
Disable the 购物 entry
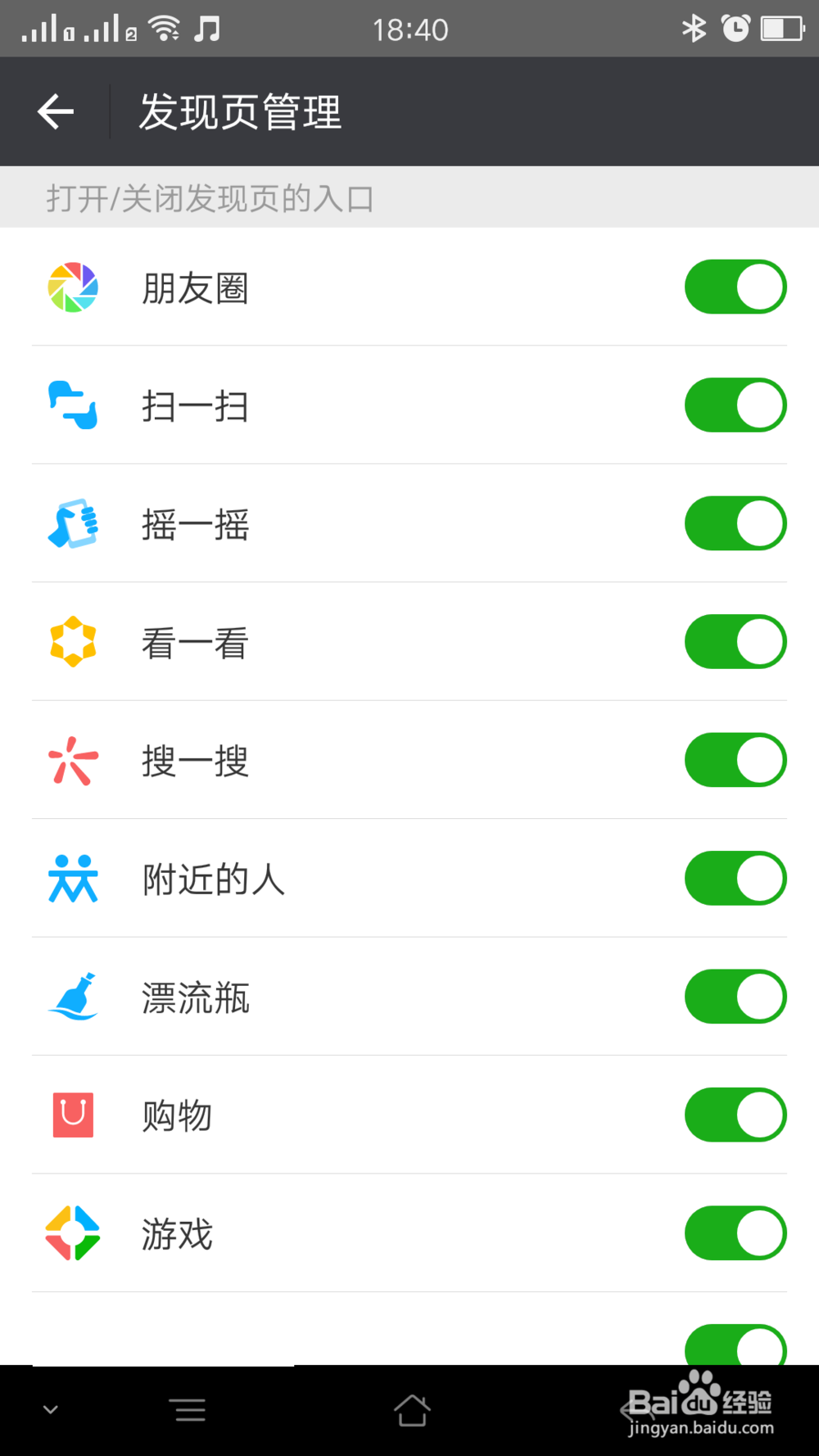pos(735,1115)
